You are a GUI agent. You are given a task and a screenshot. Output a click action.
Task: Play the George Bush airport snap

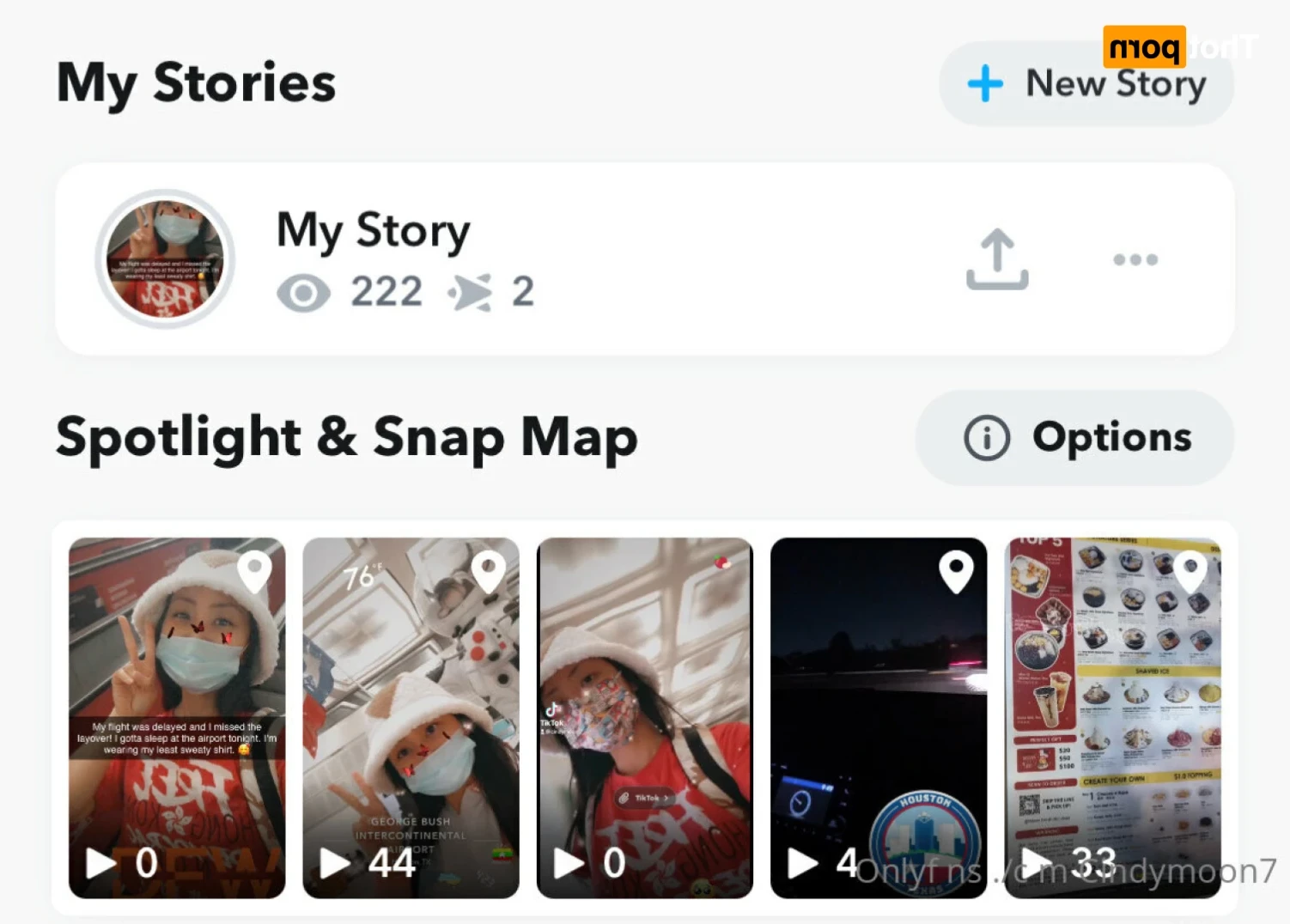(411, 718)
